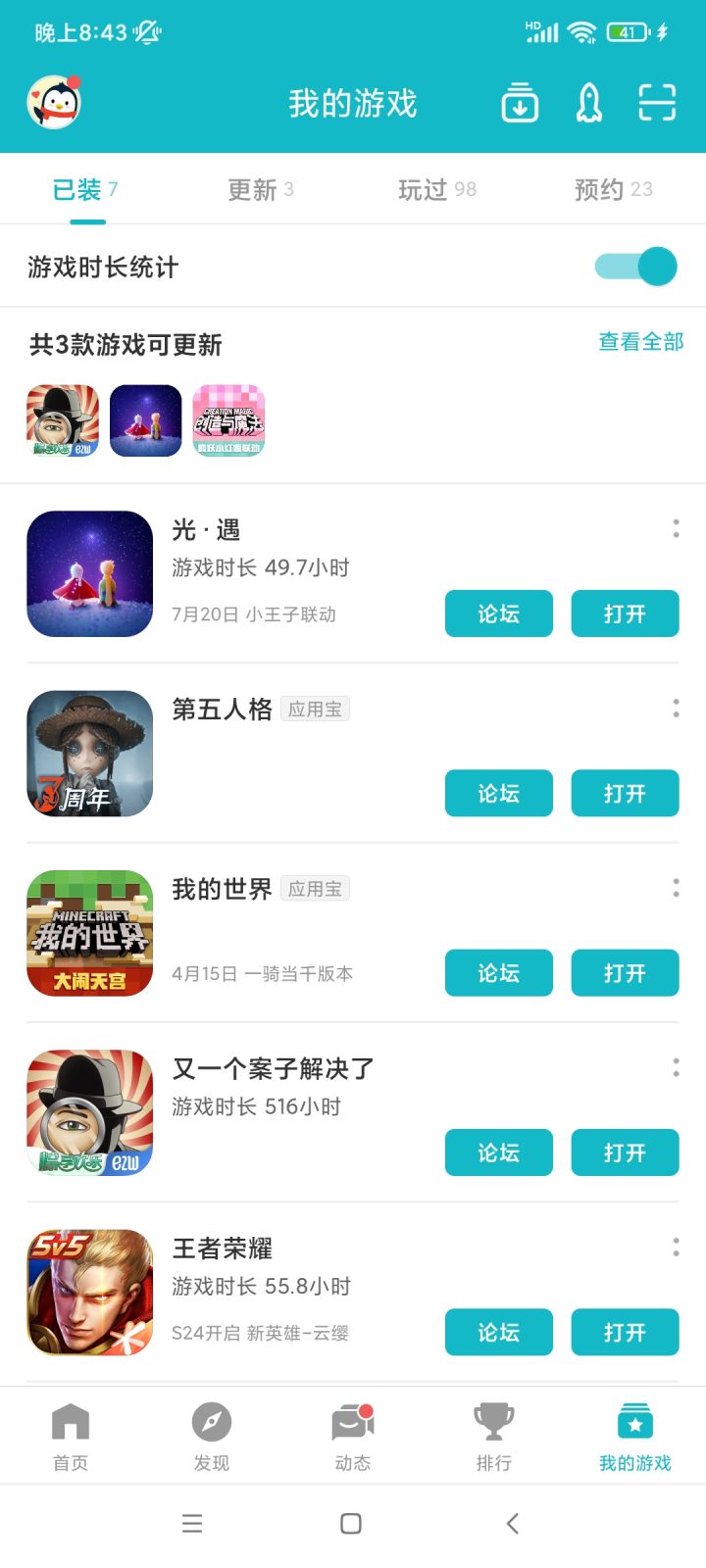Open the 排行 rankings tab
Viewport: 706px width, 1568px height.
(x=493, y=1437)
